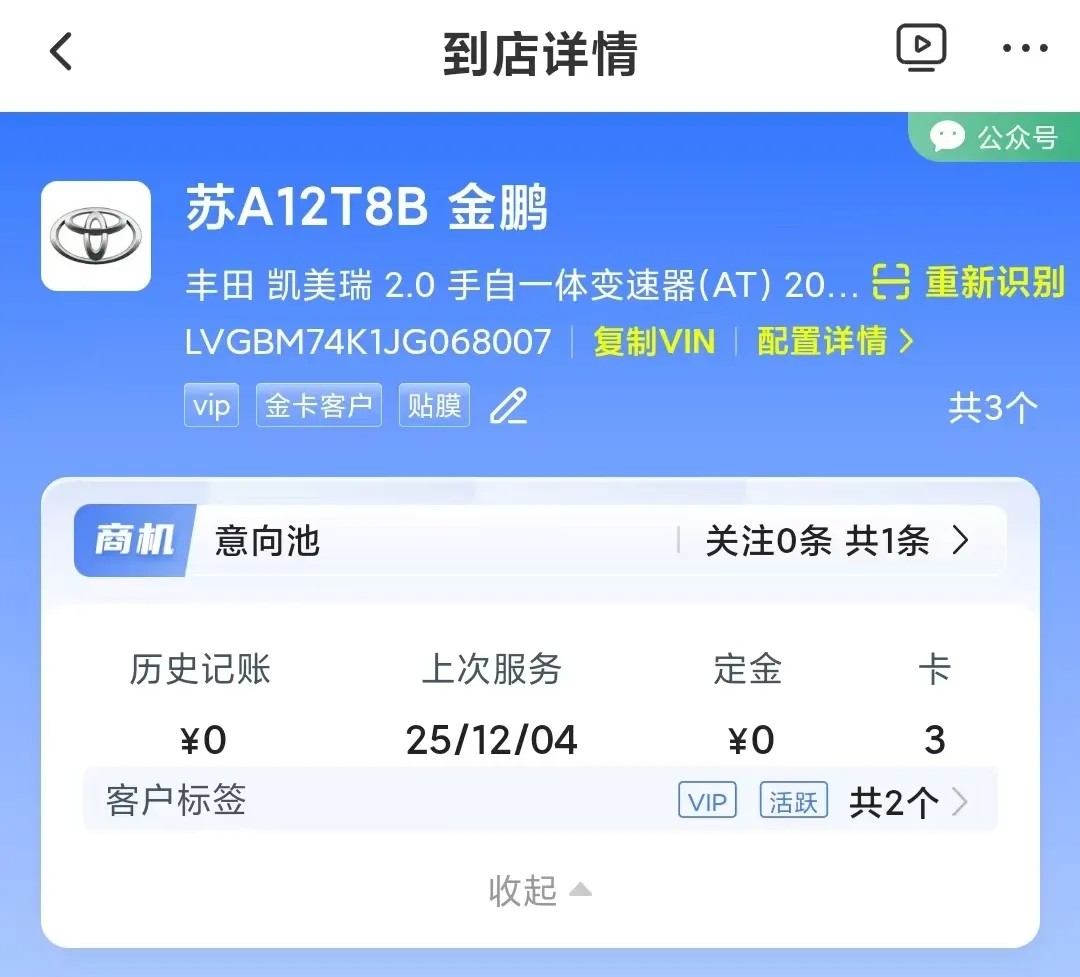
Task: Open the video tutorial icon
Action: (920, 47)
